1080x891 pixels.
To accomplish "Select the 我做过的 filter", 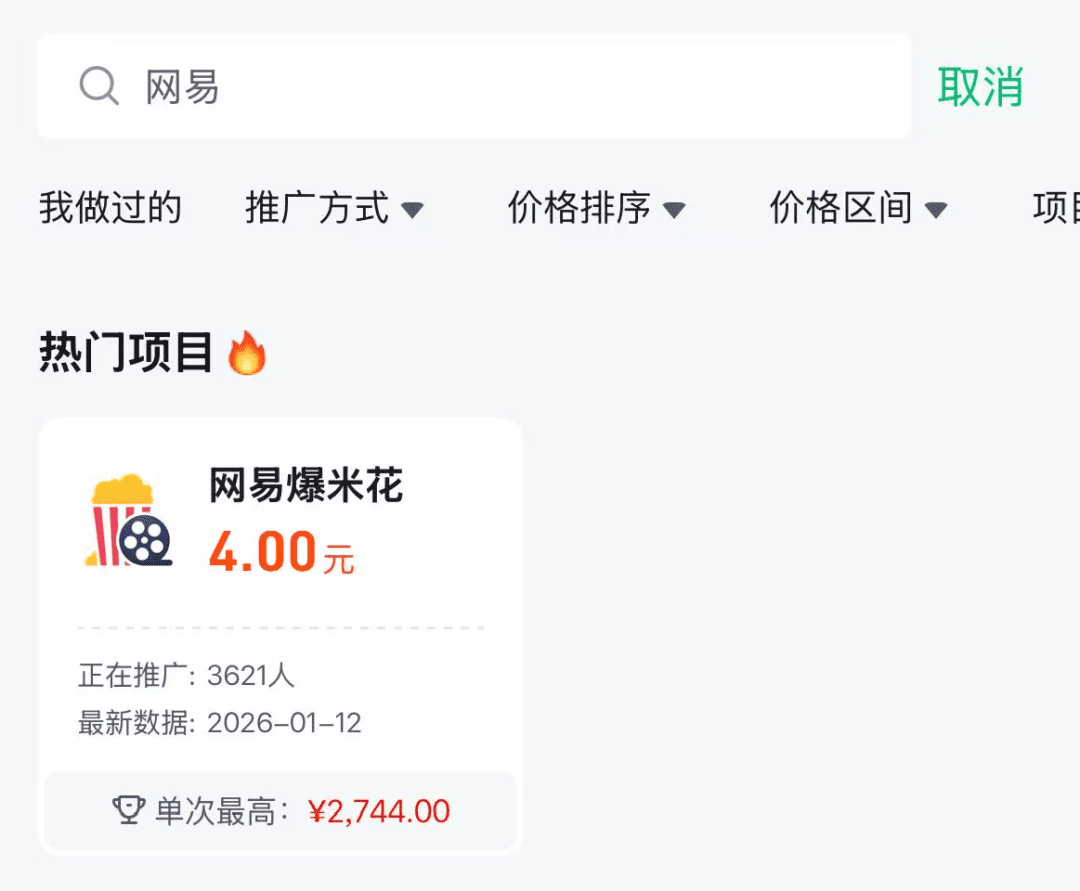I will pos(110,208).
